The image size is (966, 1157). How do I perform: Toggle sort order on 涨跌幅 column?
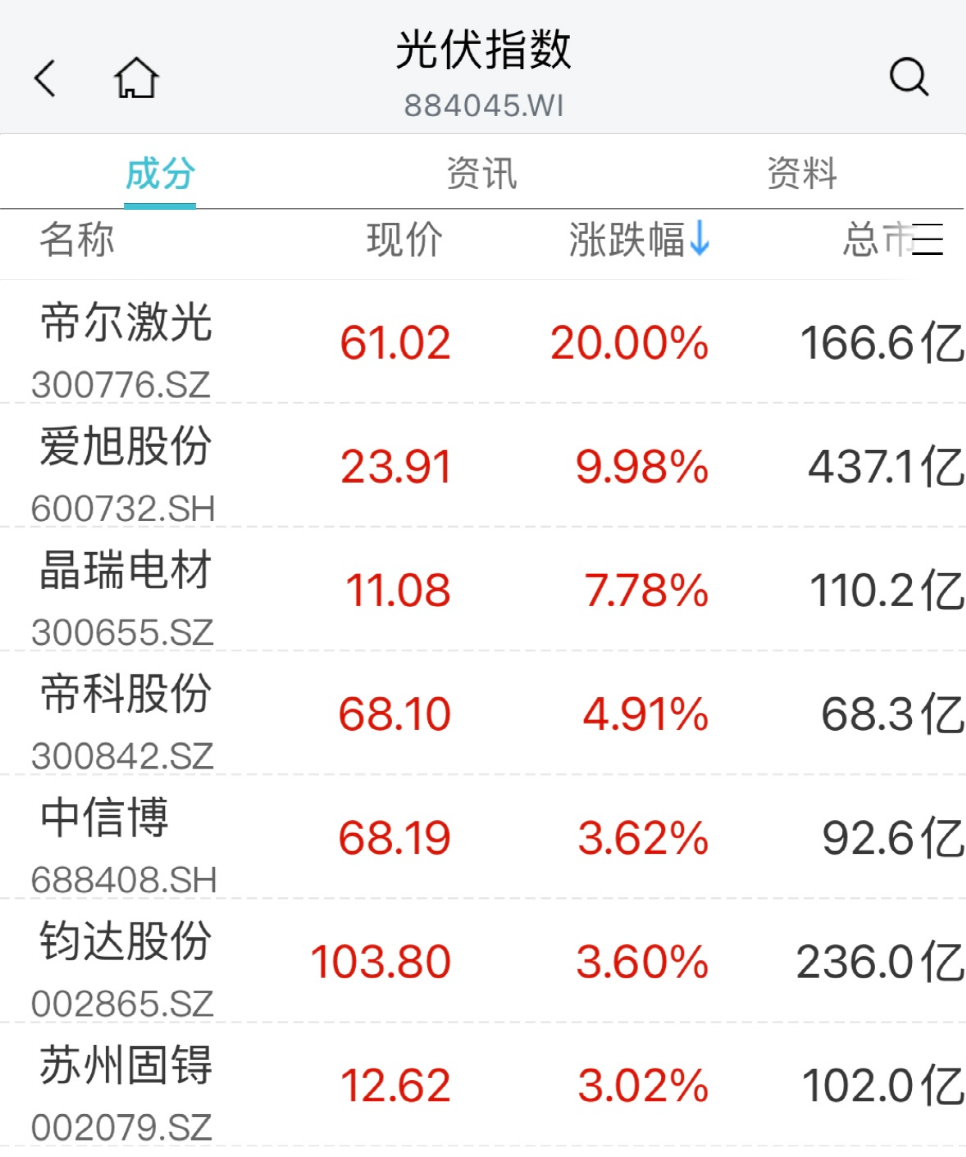pyautogui.click(x=625, y=239)
